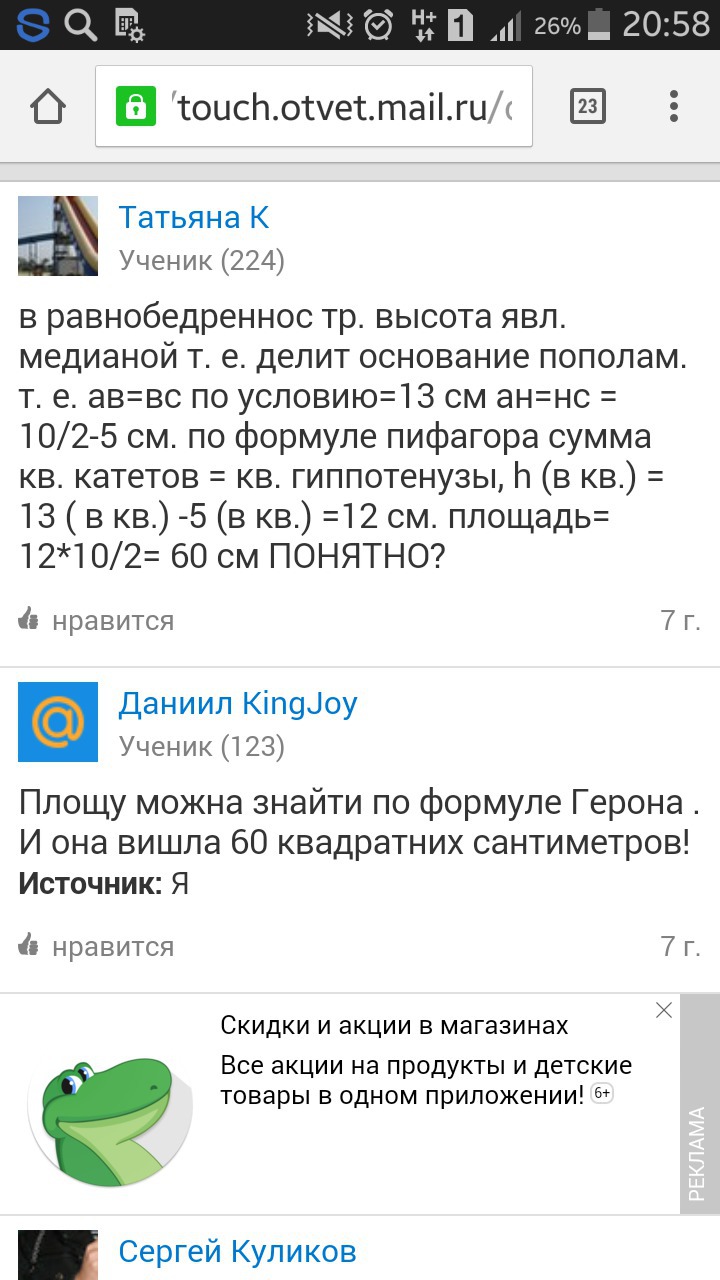The width and height of the screenshot is (720, 1280).
Task: Open the browser overflow menu
Action: pos(674,106)
